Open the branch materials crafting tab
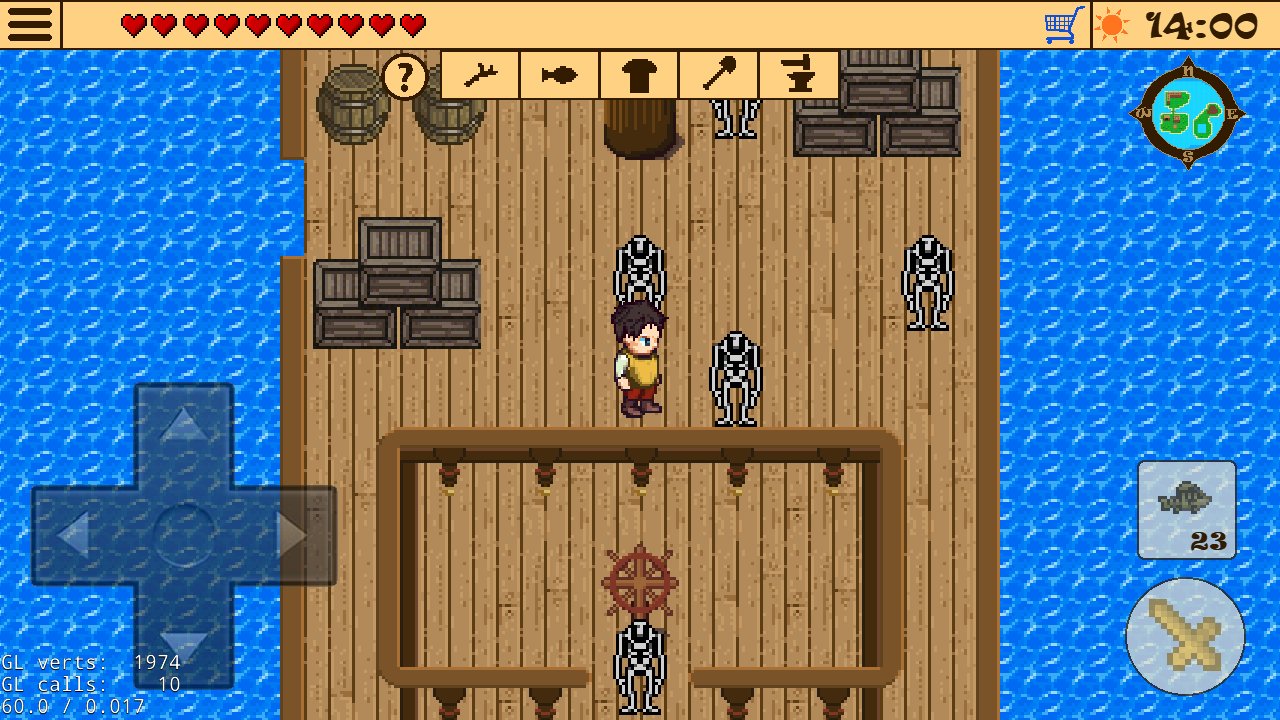The height and width of the screenshot is (720, 1280). tap(480, 75)
